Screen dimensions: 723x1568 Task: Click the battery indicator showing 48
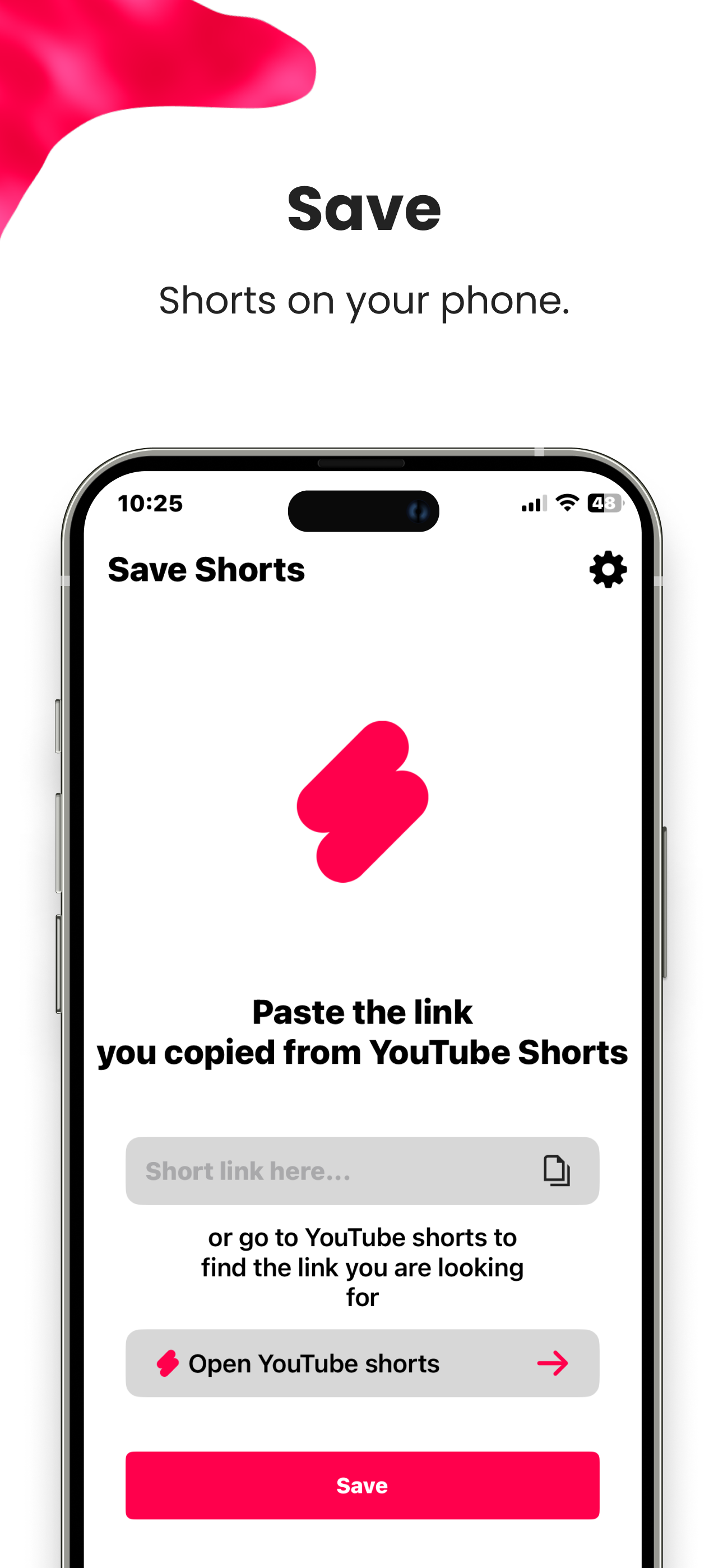point(604,504)
